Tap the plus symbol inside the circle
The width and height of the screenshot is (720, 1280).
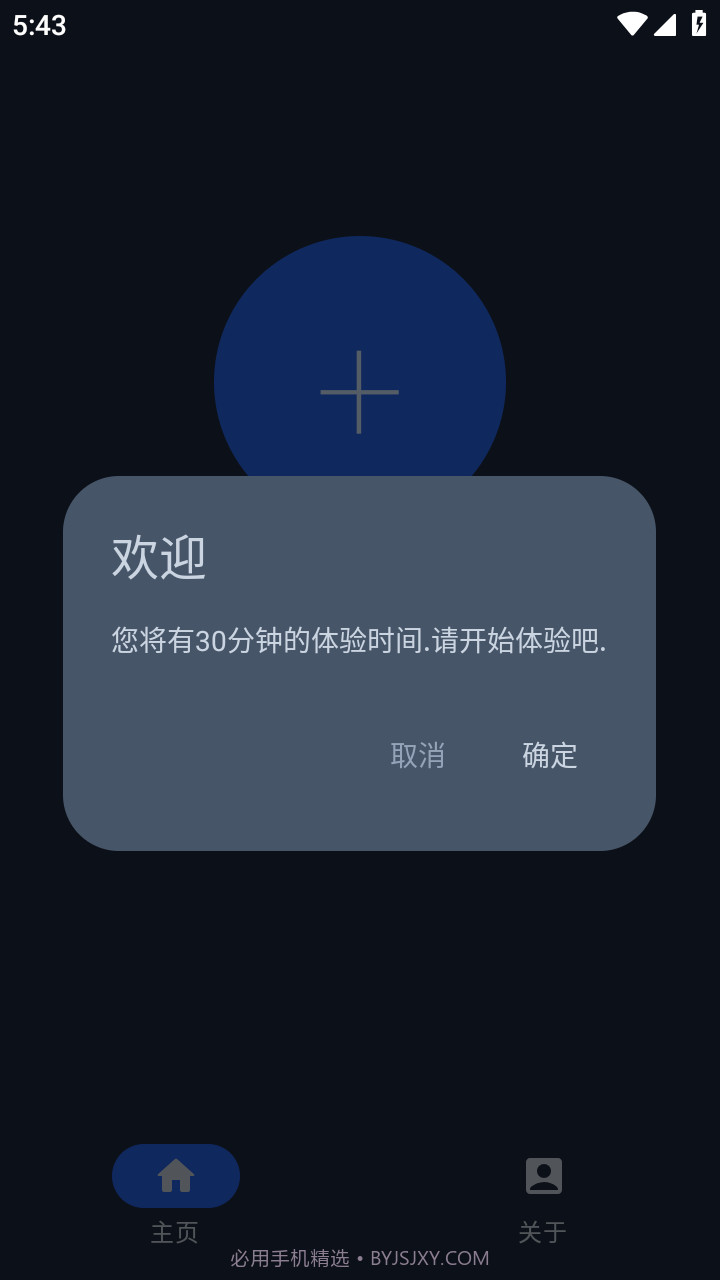point(360,392)
